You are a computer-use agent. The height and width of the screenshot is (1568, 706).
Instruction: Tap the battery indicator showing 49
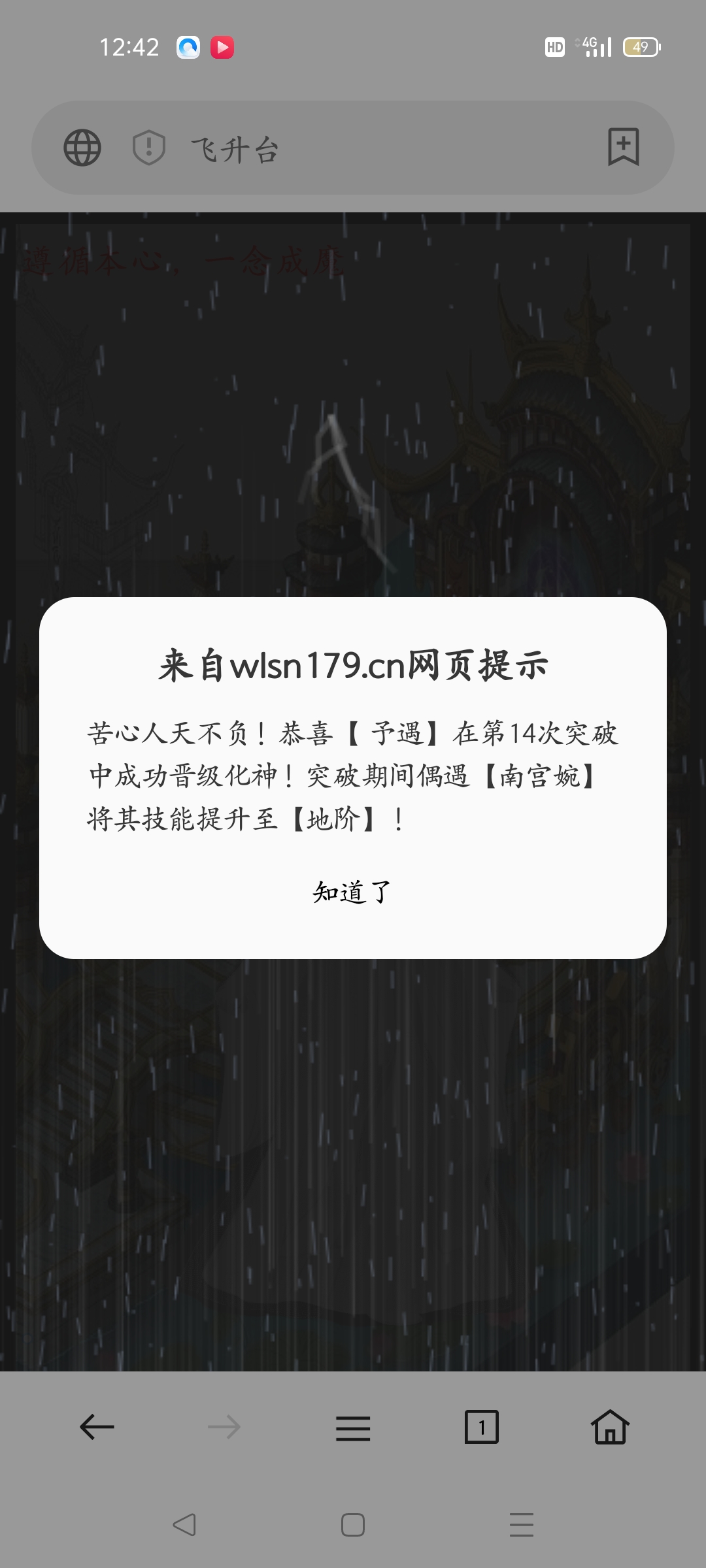click(x=641, y=46)
